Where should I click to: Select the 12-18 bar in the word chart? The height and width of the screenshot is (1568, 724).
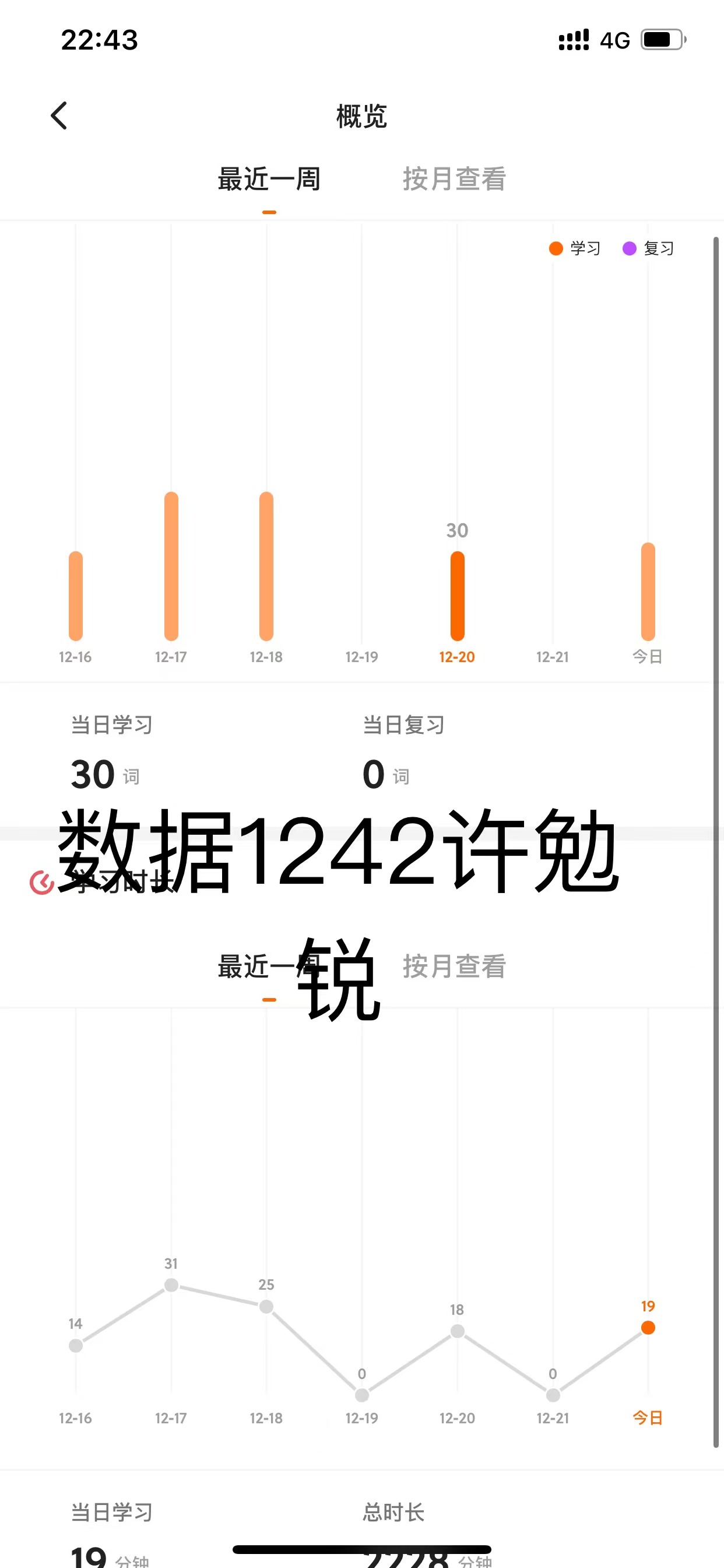tap(266, 566)
